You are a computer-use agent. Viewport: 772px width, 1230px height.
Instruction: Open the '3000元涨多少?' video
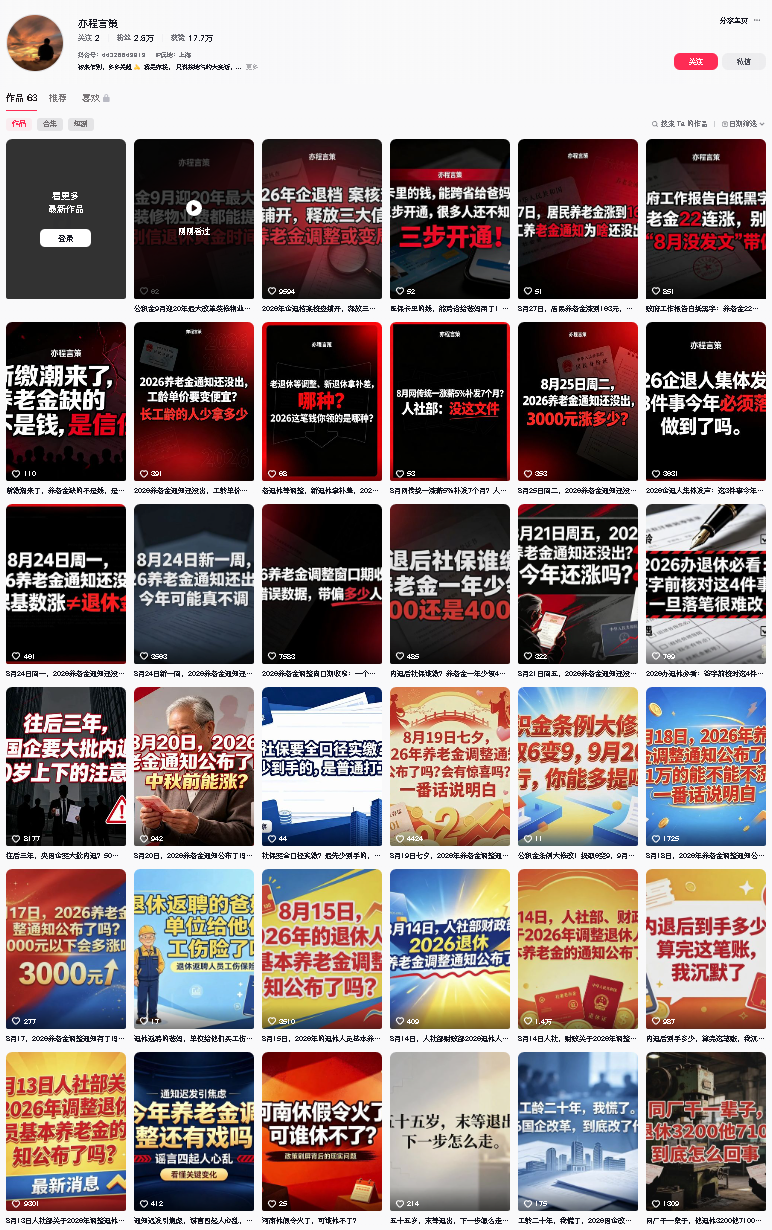tap(578, 402)
